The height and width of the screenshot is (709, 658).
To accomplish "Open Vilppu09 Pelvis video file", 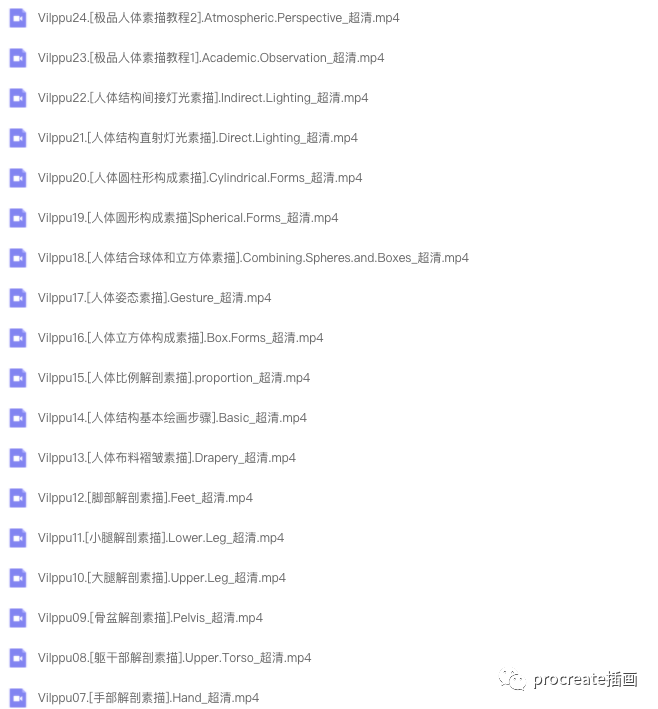I will (150, 618).
